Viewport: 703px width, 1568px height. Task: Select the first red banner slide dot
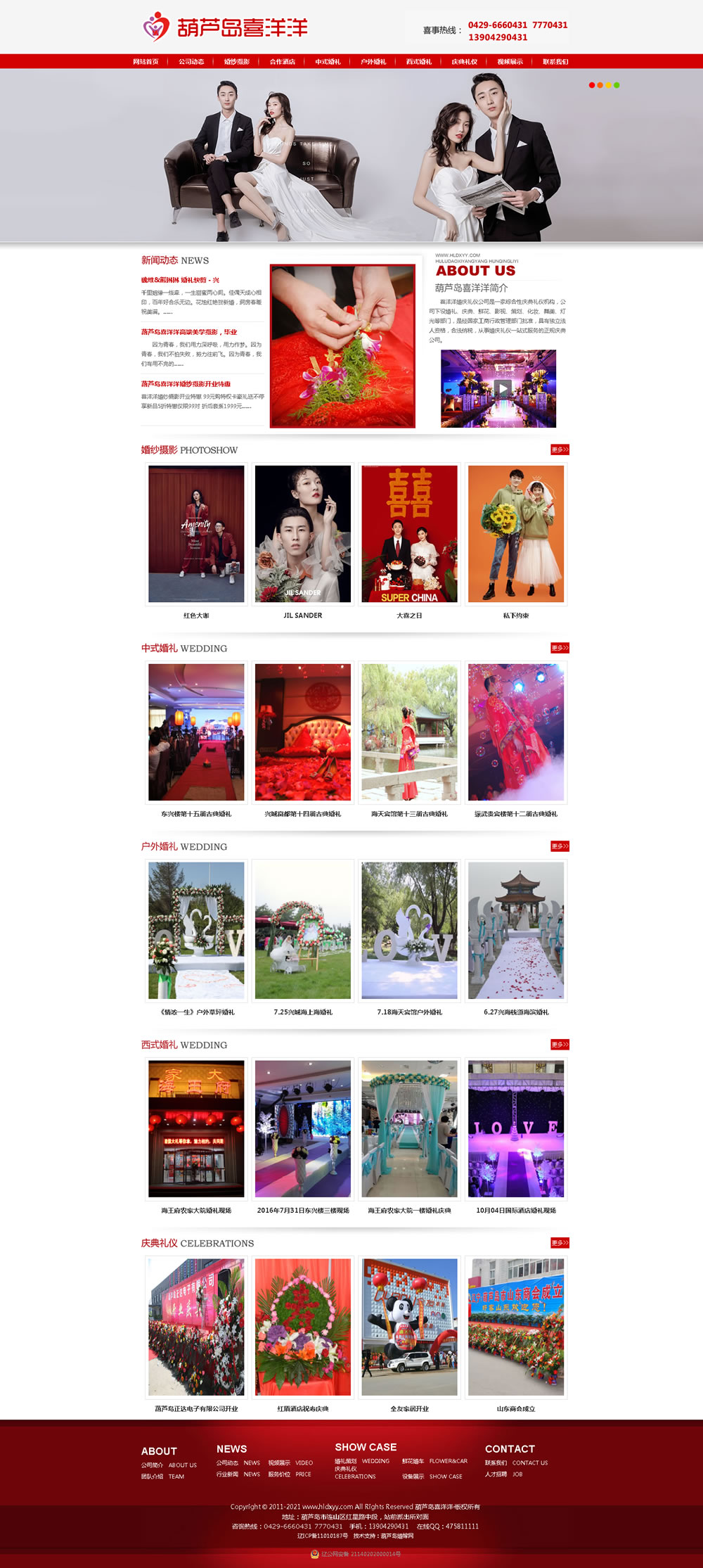pyautogui.click(x=591, y=85)
